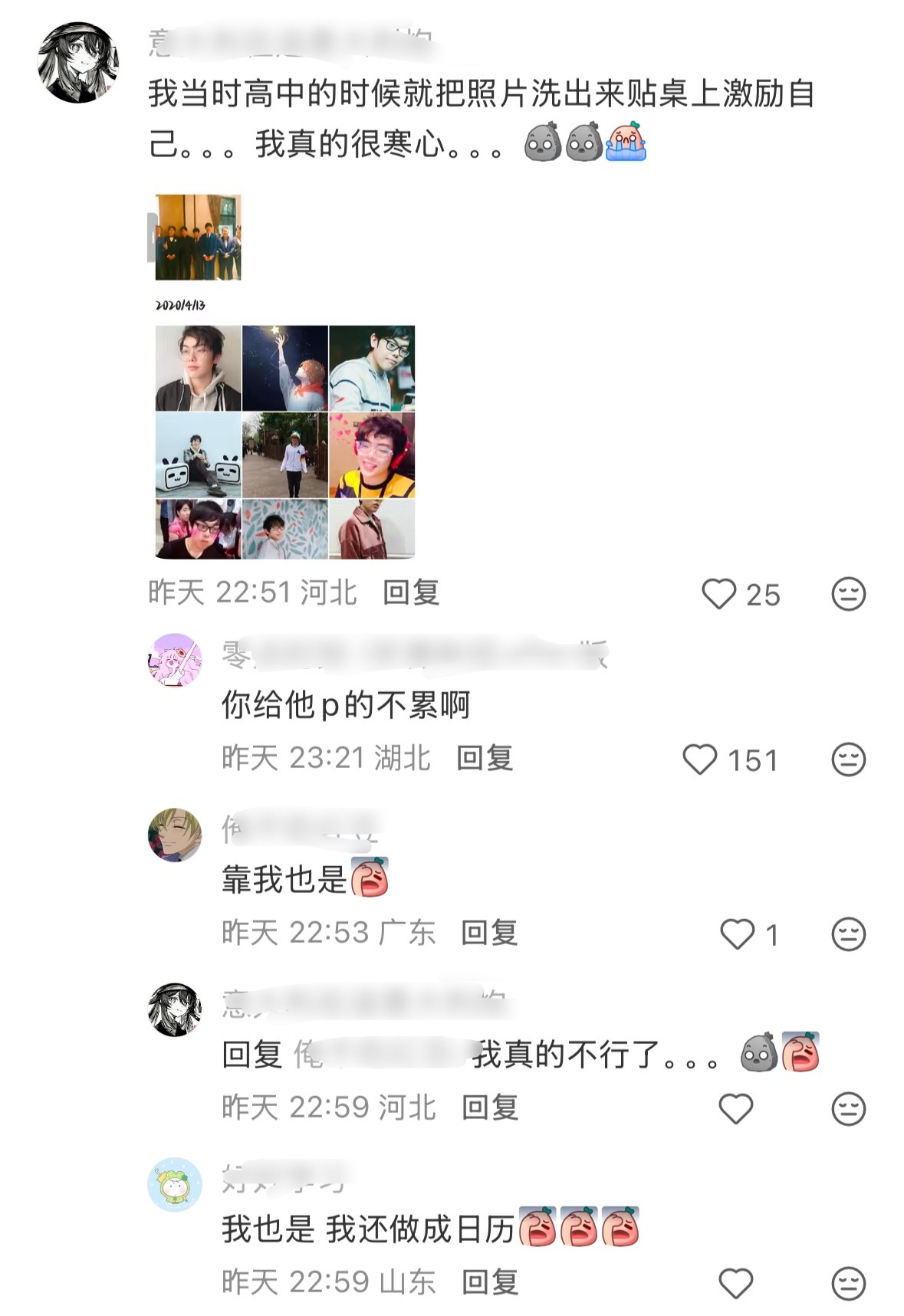Dislike the Guangdong comment posted at 22:53
This screenshot has height=1316, width=904.
click(848, 934)
